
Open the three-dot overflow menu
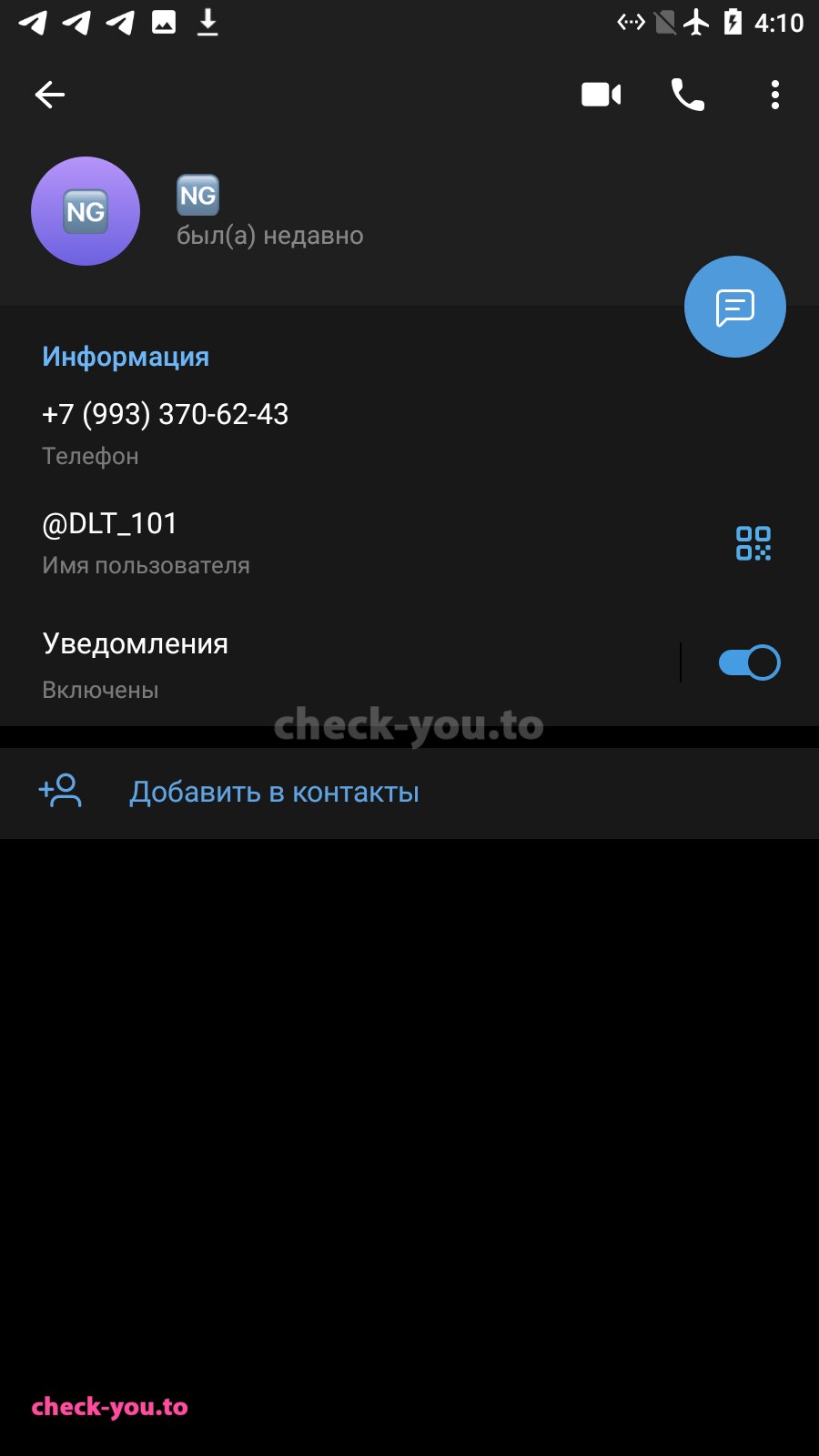775,95
